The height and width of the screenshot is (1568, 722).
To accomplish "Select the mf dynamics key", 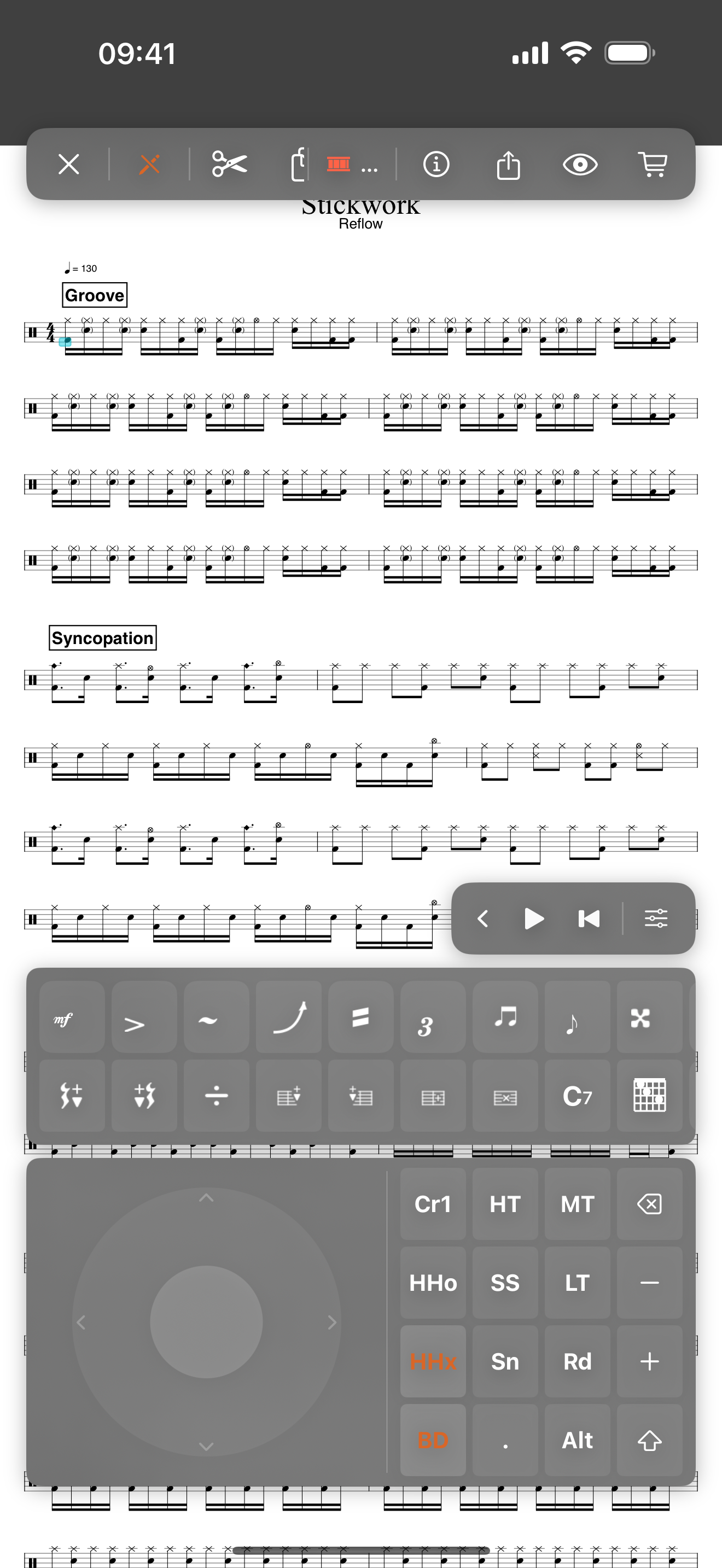I will click(x=72, y=1016).
